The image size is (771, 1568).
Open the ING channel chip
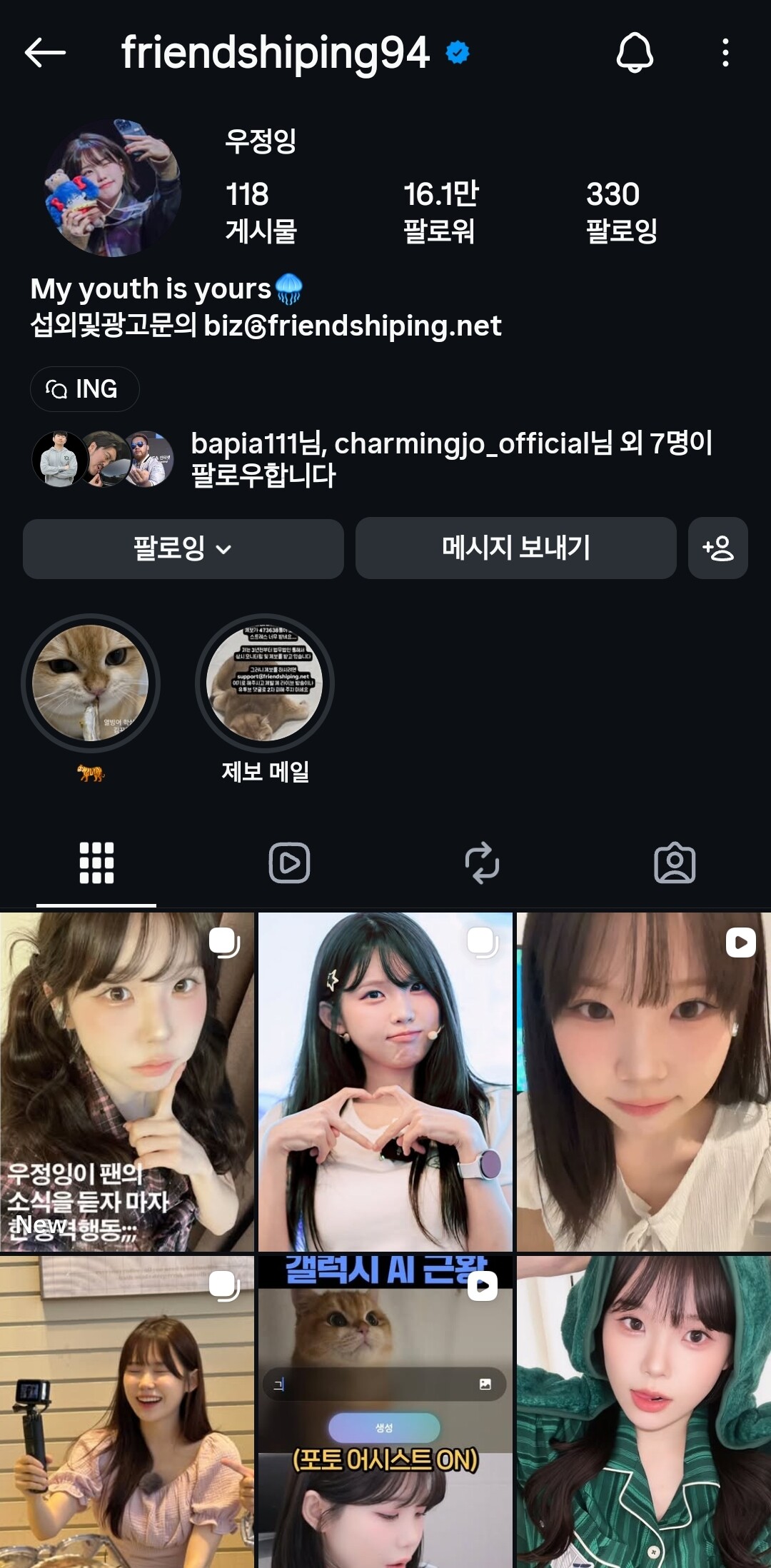pyautogui.click(x=84, y=389)
